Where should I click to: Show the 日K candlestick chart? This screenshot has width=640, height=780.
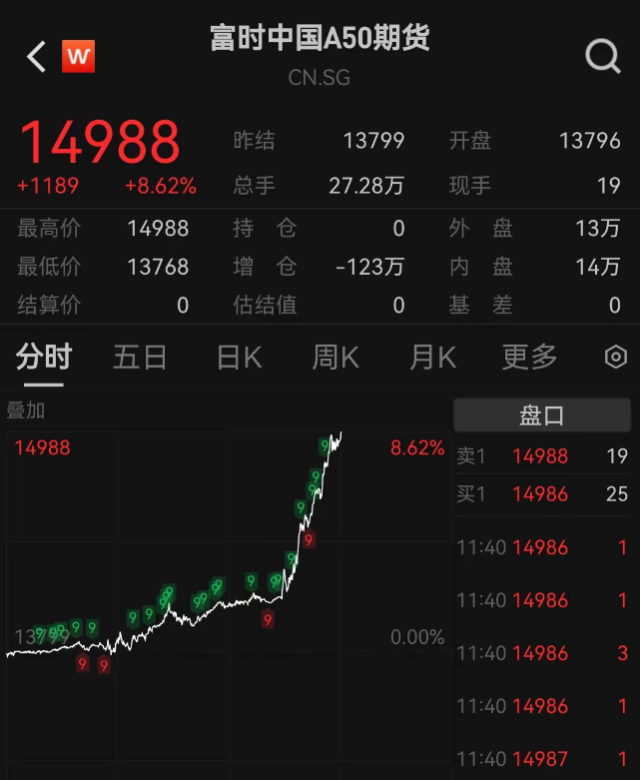point(239,357)
